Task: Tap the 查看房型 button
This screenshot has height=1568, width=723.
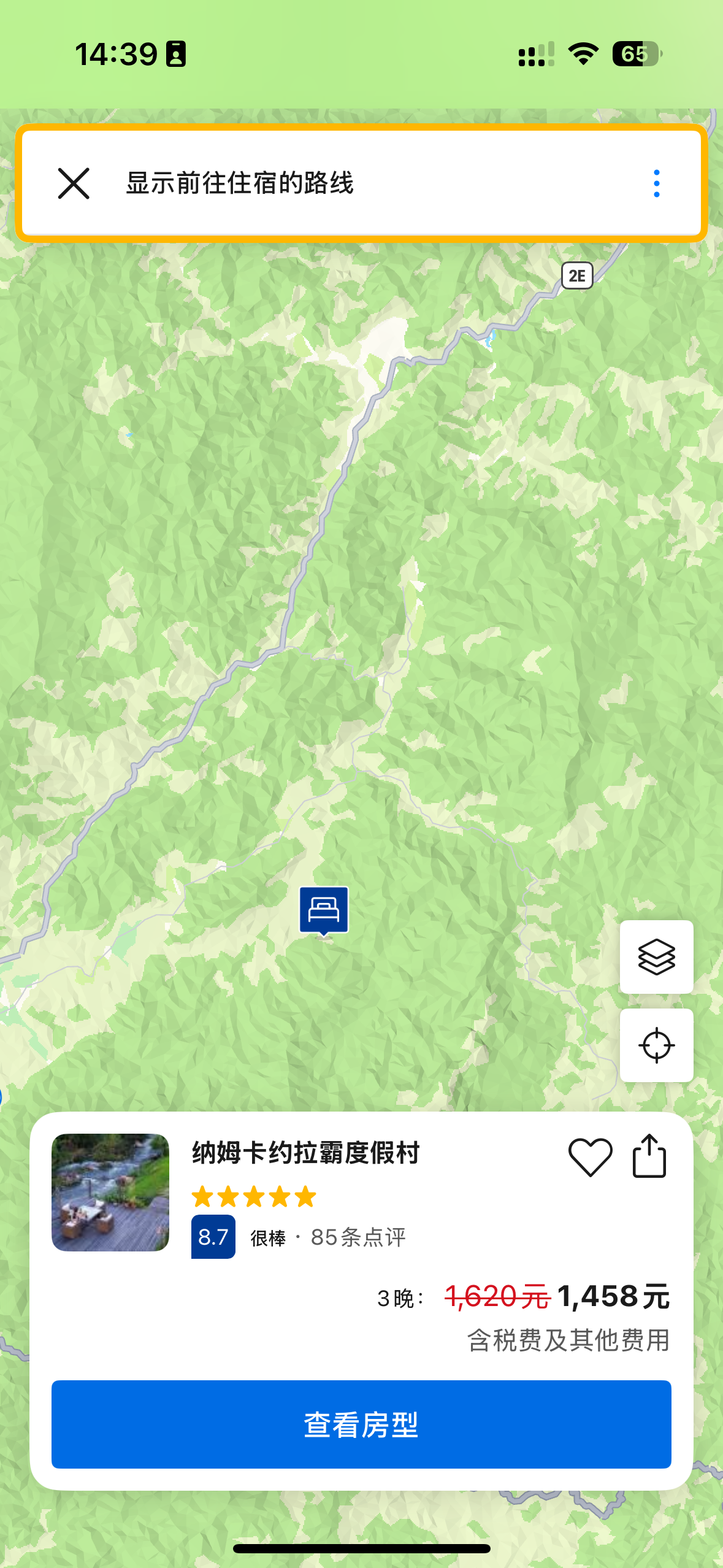Action: [x=361, y=1424]
